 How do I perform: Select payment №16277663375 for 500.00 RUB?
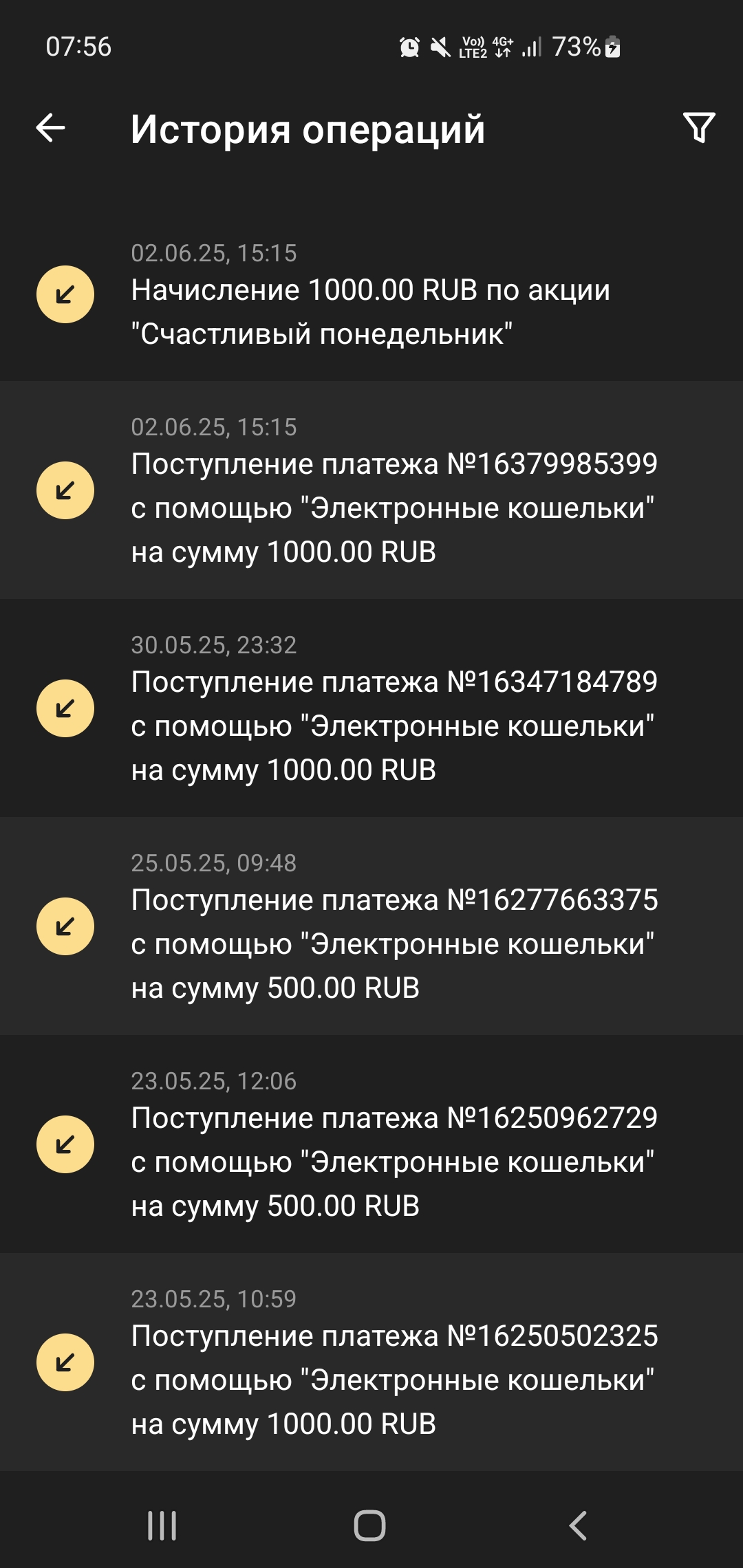coord(371,926)
